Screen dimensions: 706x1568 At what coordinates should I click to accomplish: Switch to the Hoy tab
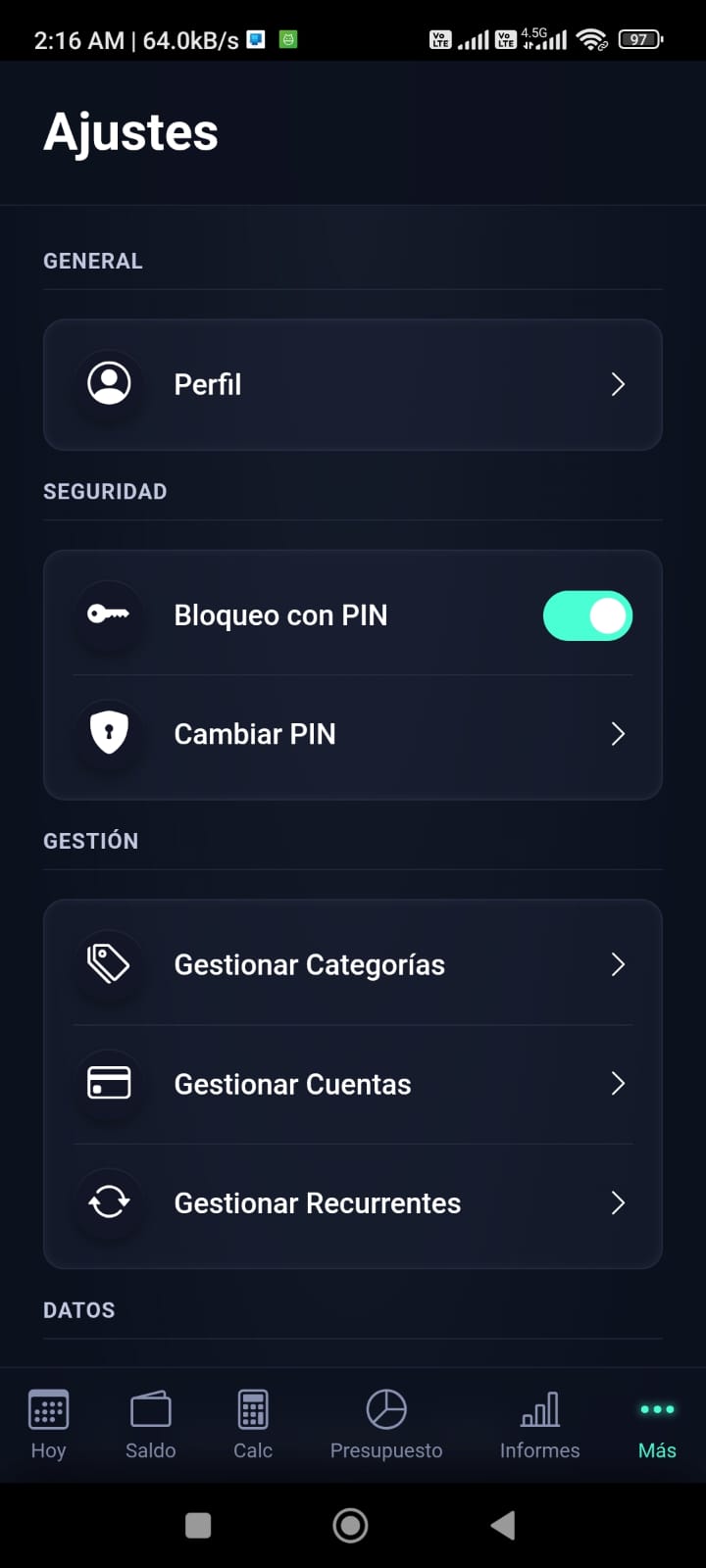click(48, 1425)
